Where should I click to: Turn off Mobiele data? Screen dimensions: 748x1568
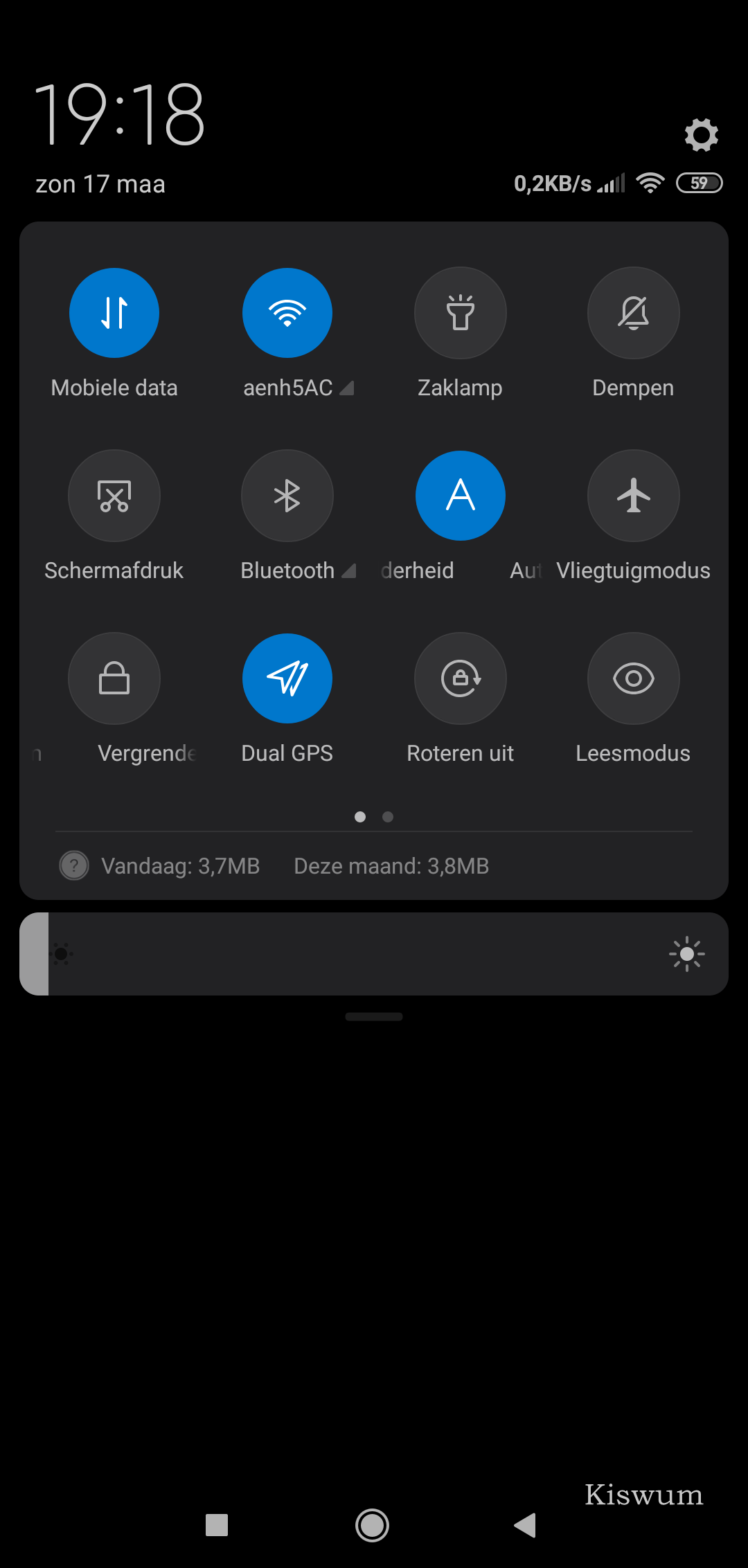pos(114,313)
